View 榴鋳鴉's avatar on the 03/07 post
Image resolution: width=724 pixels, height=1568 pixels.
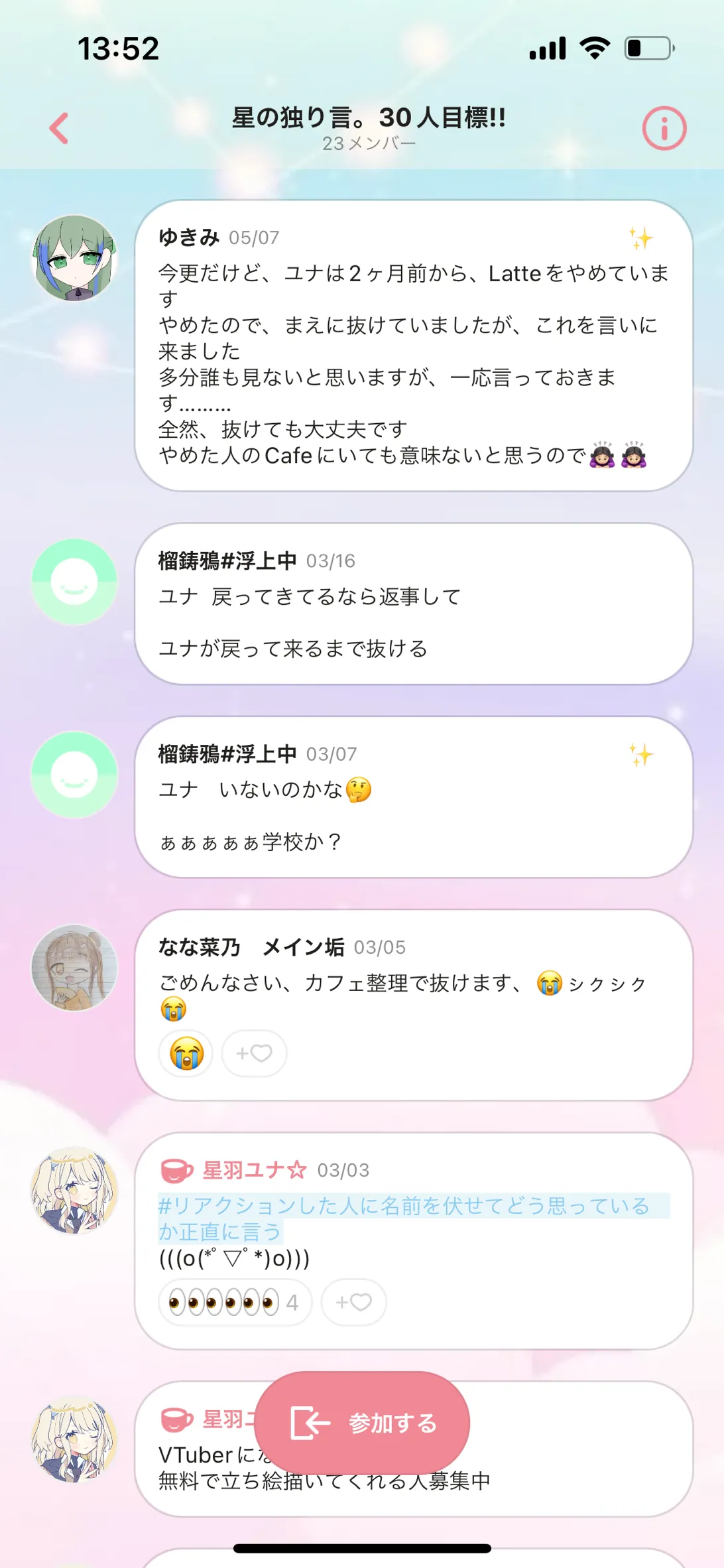[74, 775]
